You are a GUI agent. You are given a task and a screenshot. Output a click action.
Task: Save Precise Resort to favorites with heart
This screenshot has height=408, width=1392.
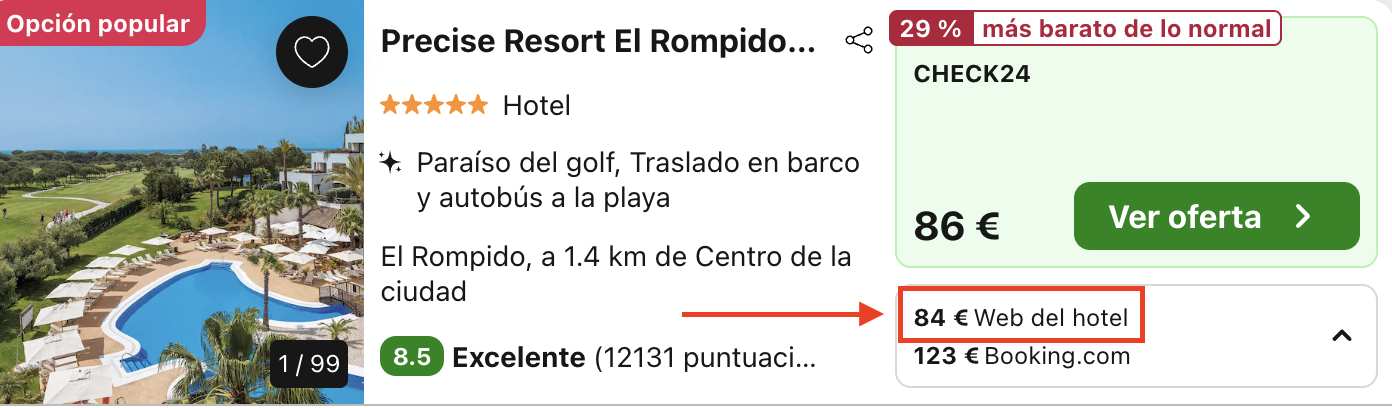(x=311, y=52)
